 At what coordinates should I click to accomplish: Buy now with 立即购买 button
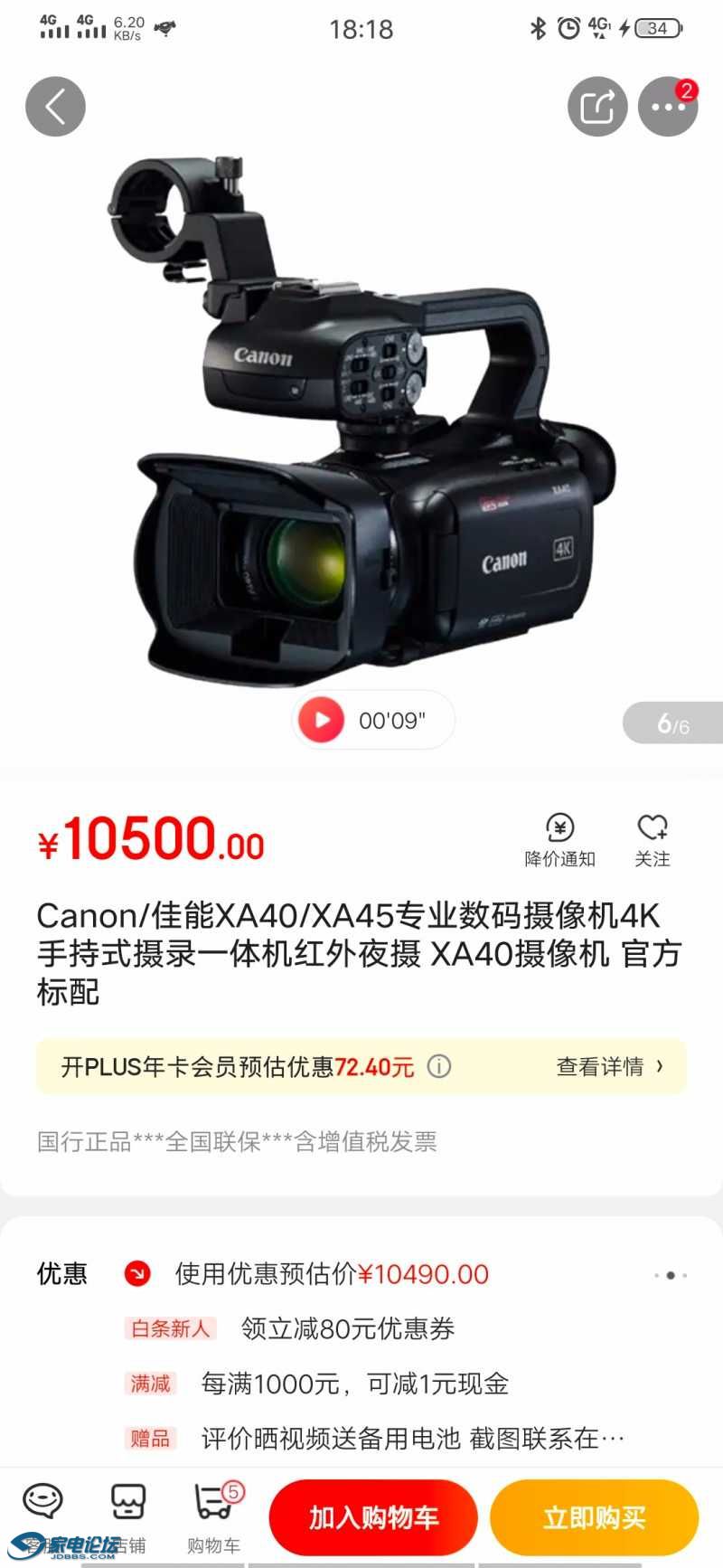click(x=594, y=1516)
